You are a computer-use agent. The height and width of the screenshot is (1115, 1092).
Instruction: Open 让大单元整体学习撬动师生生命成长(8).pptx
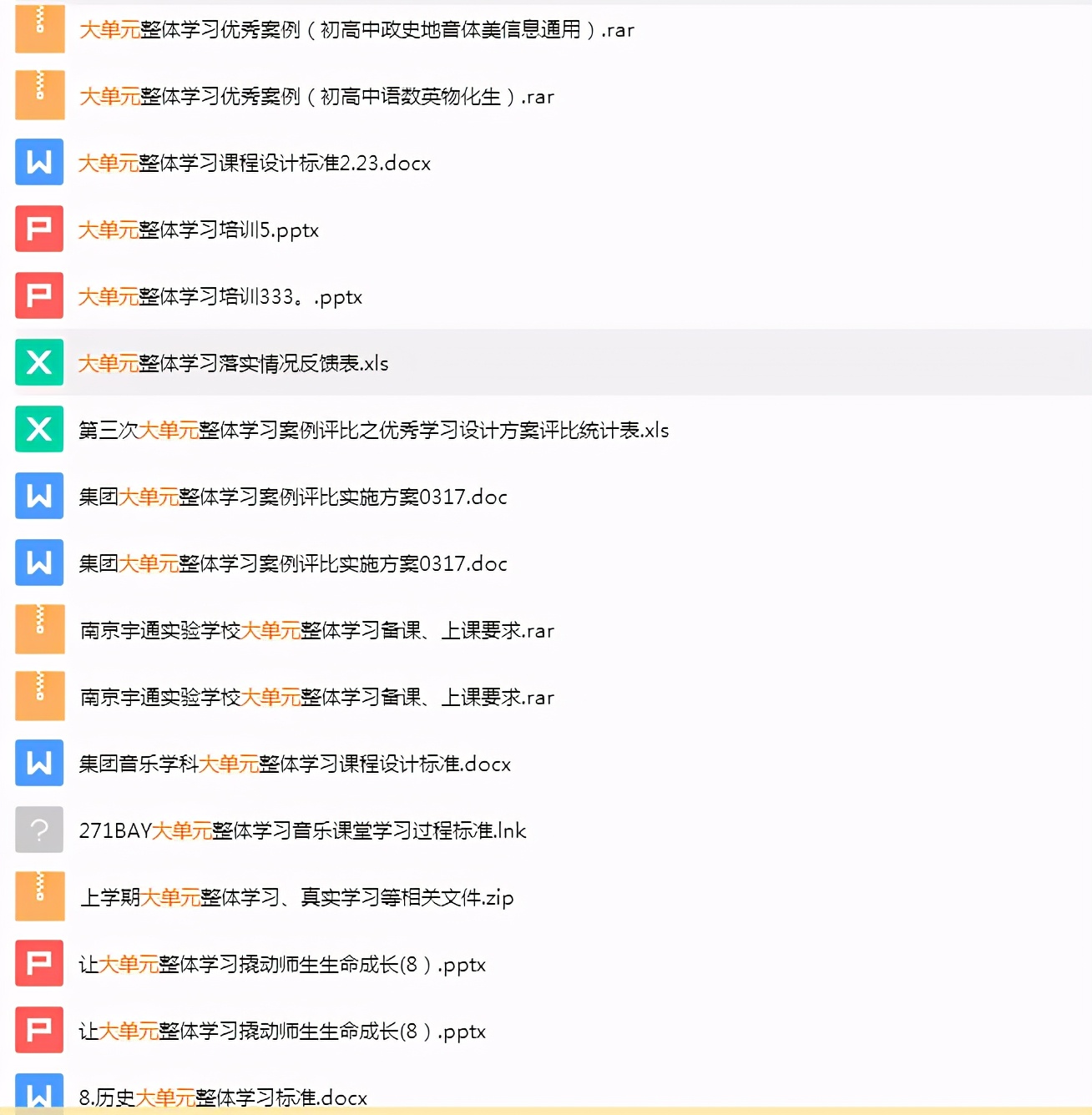coord(282,964)
